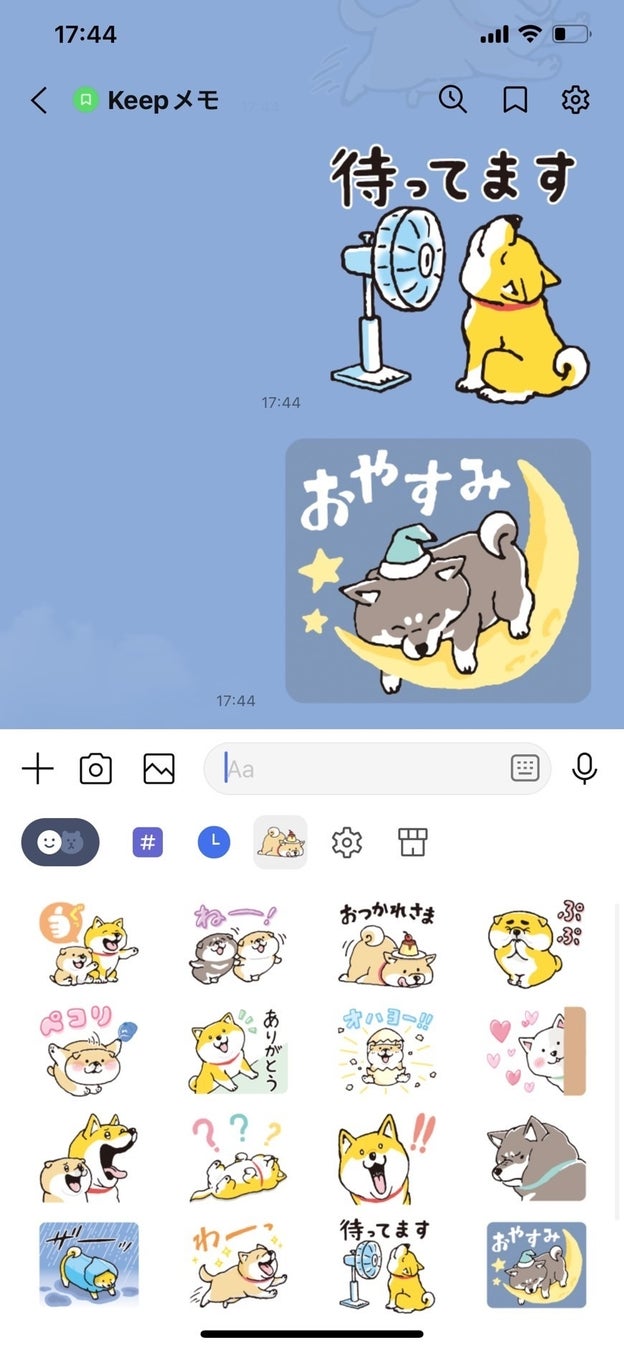This screenshot has width=624, height=1350.
Task: Search within the Keepメモ chat
Action: (x=453, y=99)
